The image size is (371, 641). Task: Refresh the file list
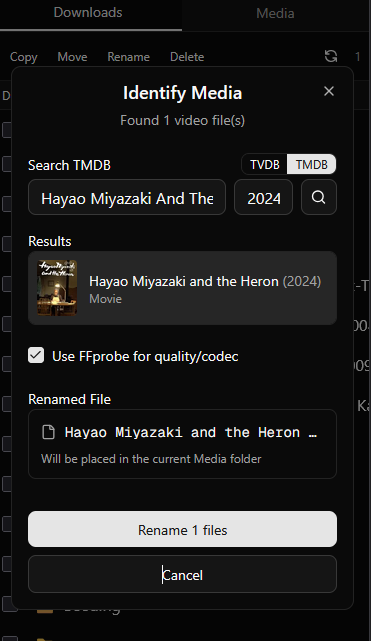331,56
